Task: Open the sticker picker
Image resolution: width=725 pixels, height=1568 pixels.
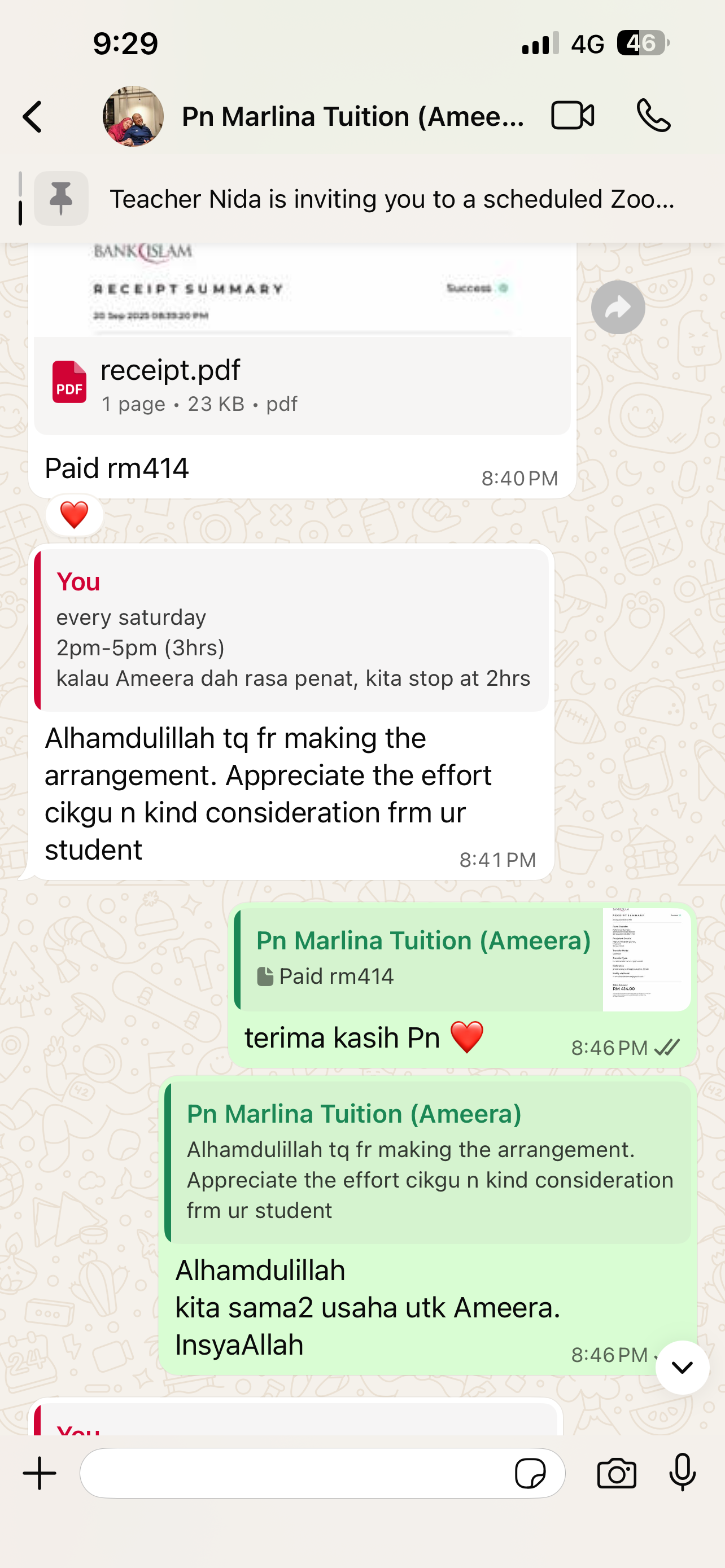Action: (x=530, y=1473)
